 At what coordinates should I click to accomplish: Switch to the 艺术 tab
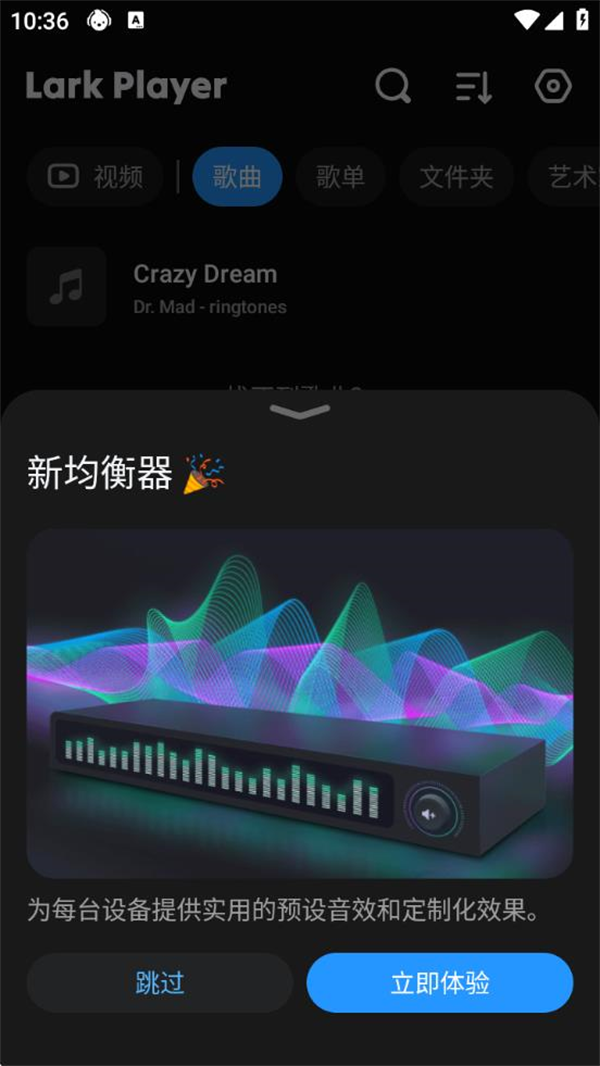(x=570, y=177)
